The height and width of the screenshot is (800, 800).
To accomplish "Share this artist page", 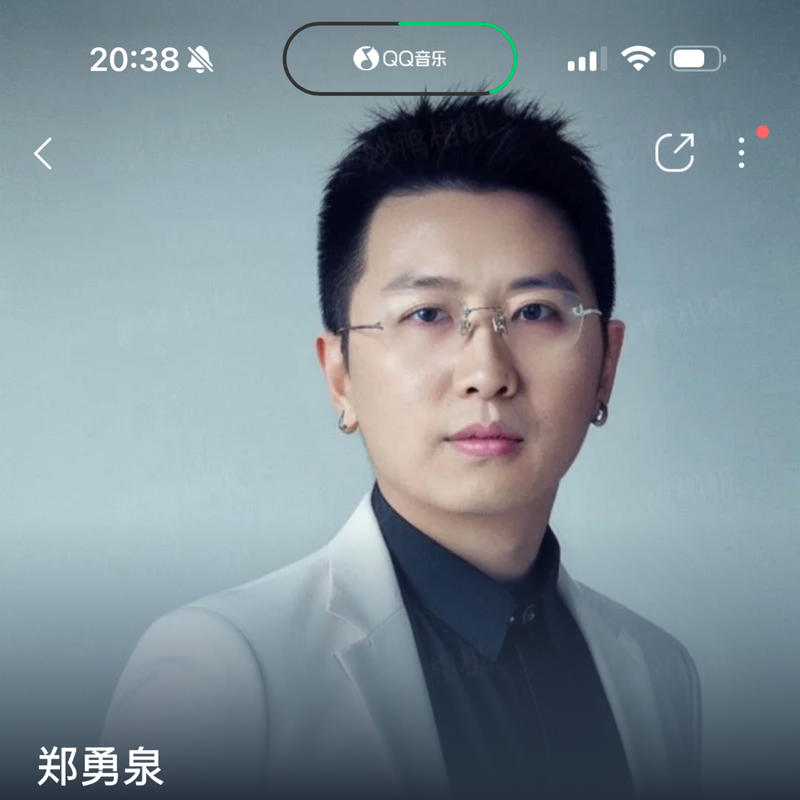I will (674, 152).
